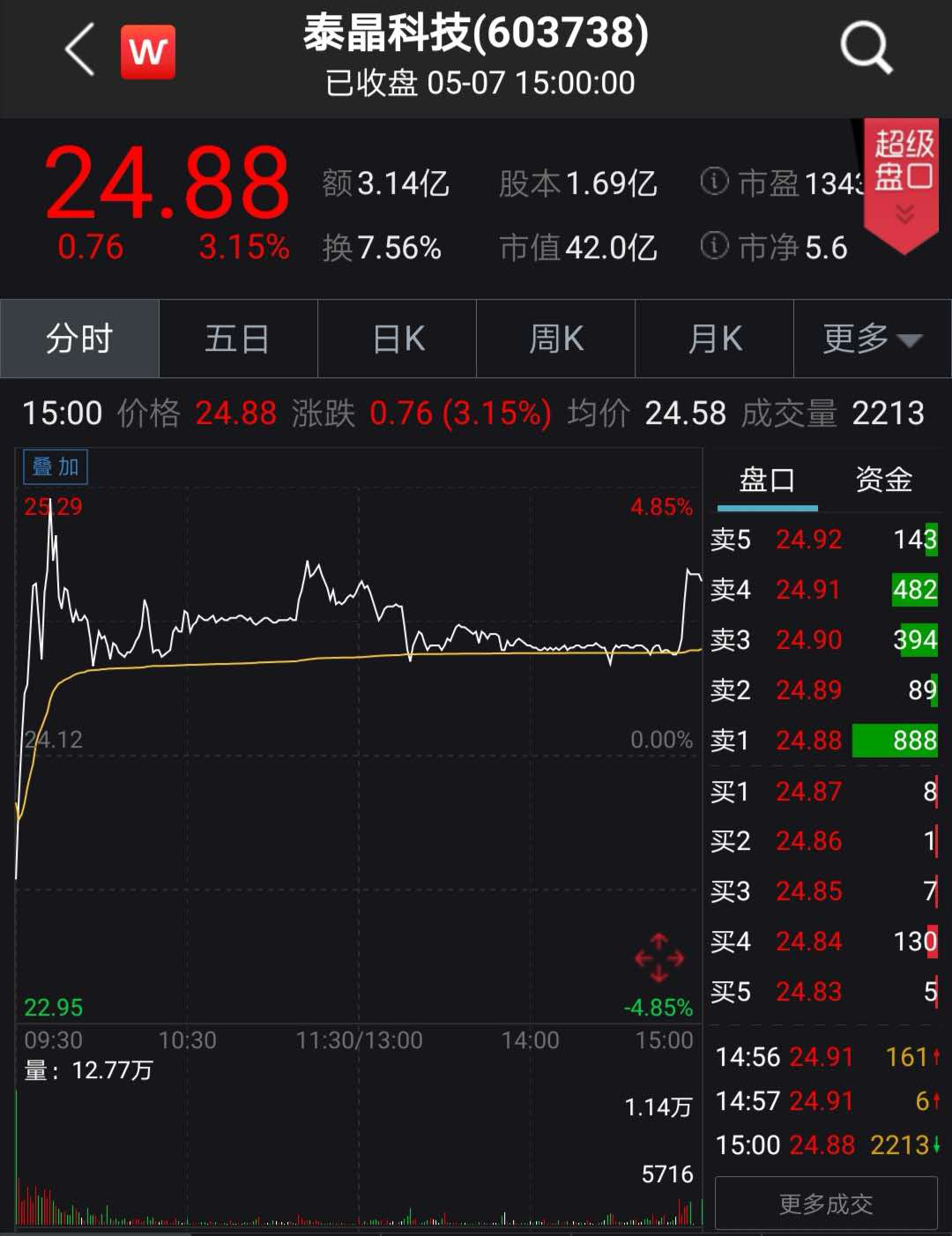952x1236 pixels.
Task: Search for another stock
Action: point(866,48)
